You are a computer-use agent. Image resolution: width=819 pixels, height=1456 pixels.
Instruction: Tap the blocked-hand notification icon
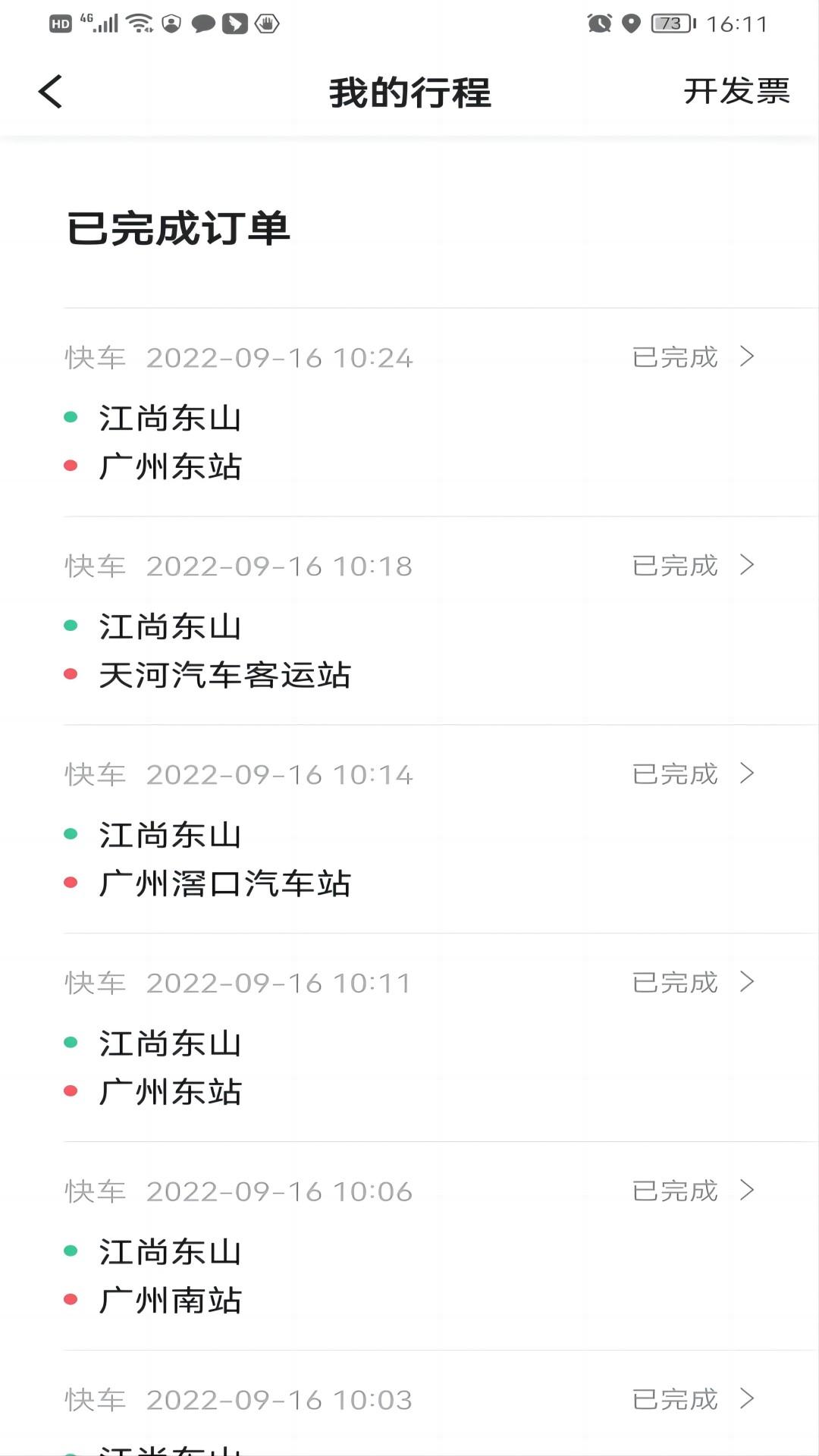(267, 24)
